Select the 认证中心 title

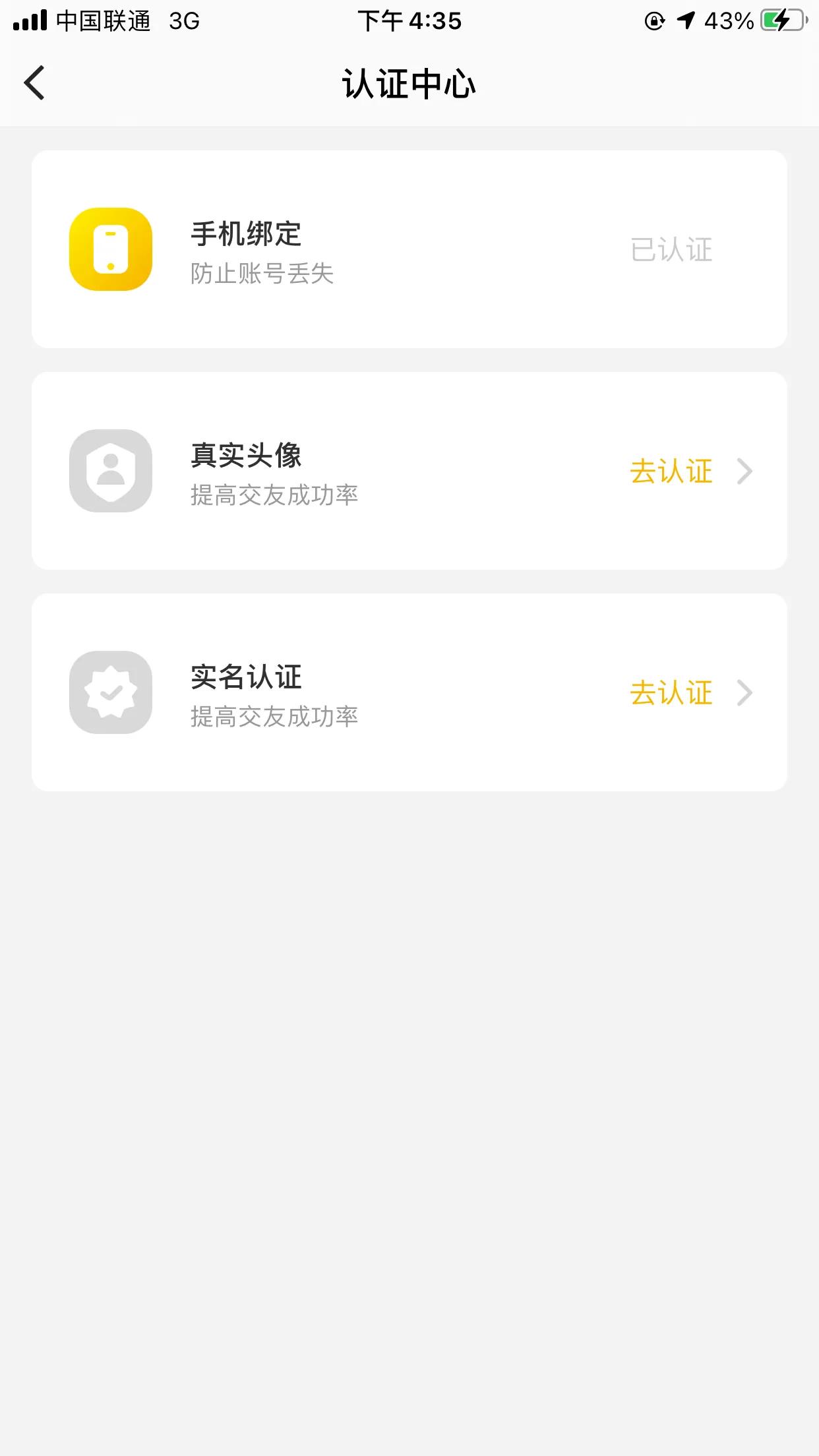pyautogui.click(x=408, y=84)
